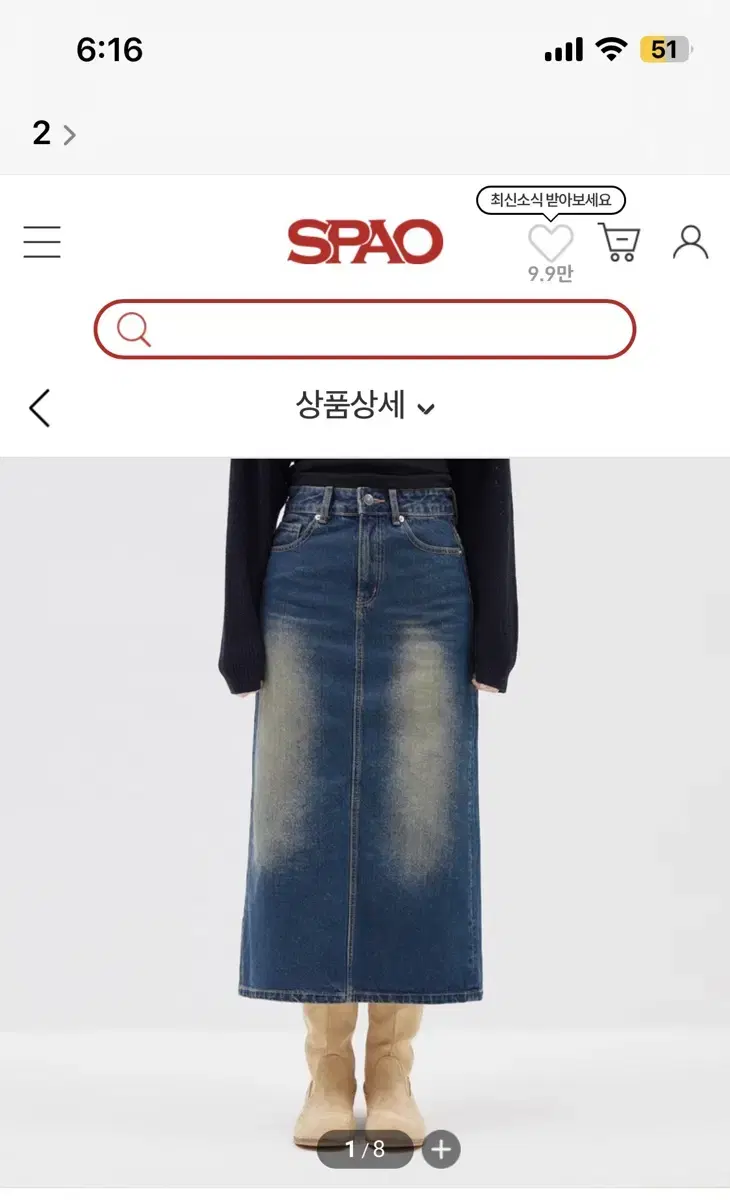Go back using the left arrow icon

[39, 407]
